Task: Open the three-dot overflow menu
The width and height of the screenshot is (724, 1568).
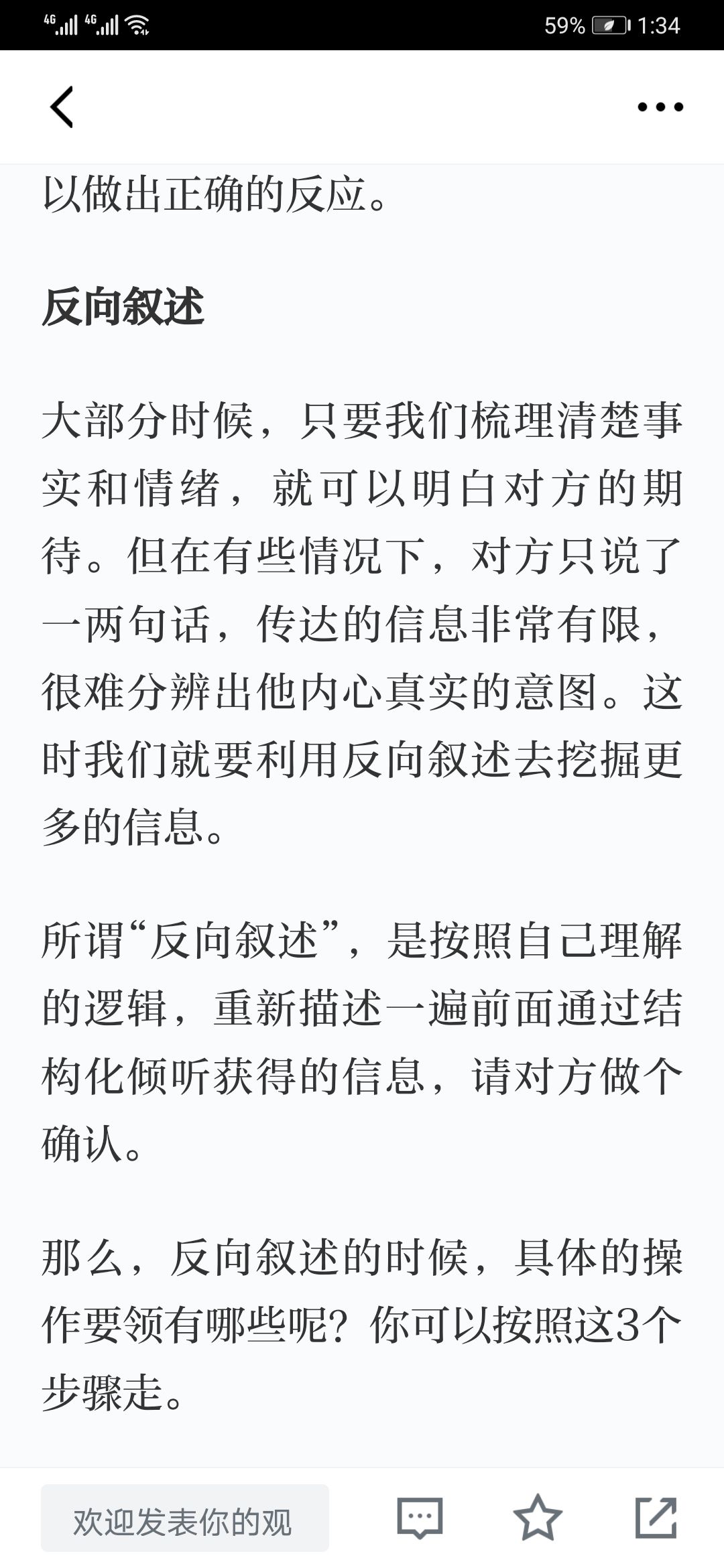Action: pos(660,107)
